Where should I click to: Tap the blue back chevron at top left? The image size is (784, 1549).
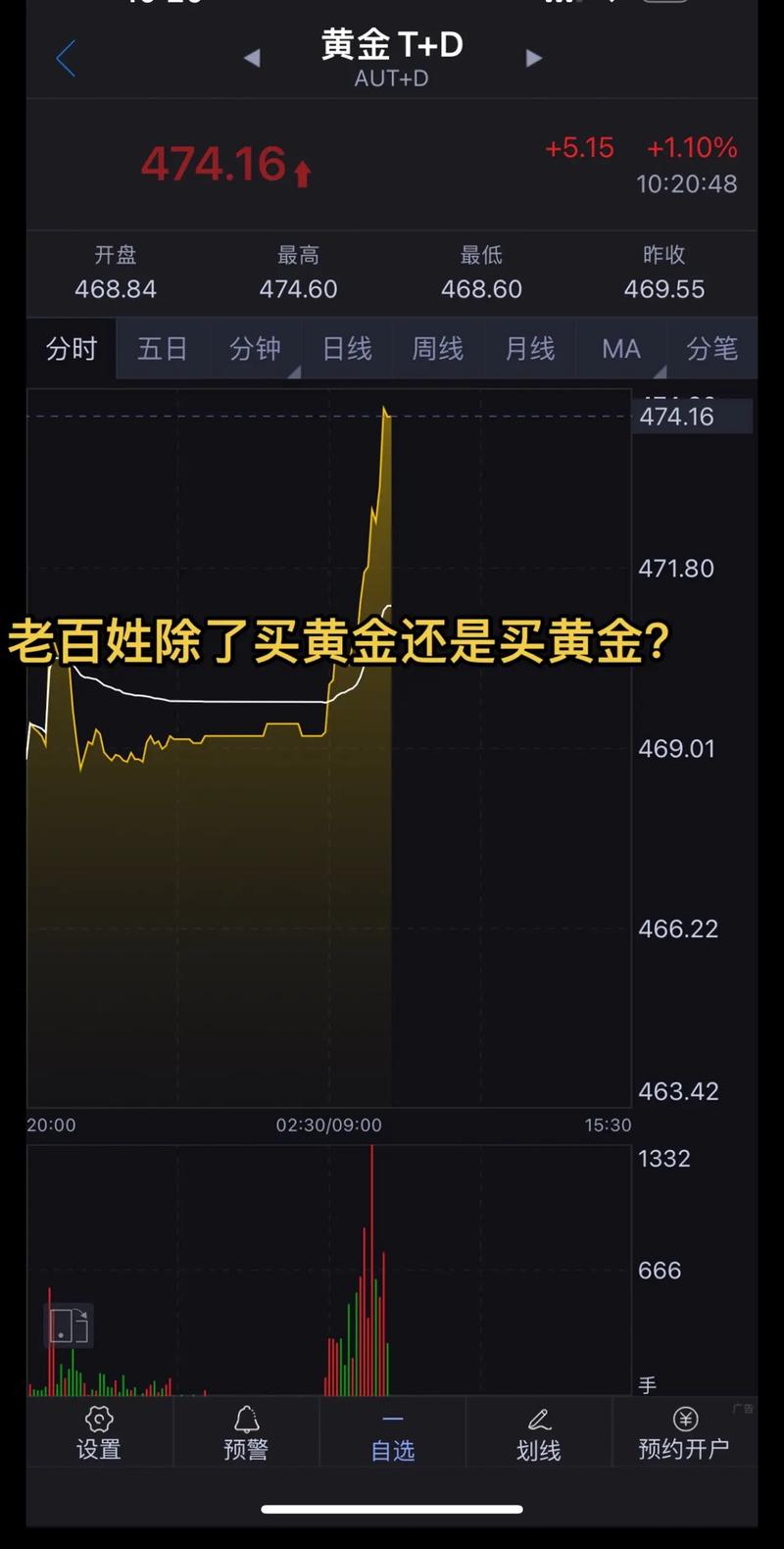tap(65, 59)
